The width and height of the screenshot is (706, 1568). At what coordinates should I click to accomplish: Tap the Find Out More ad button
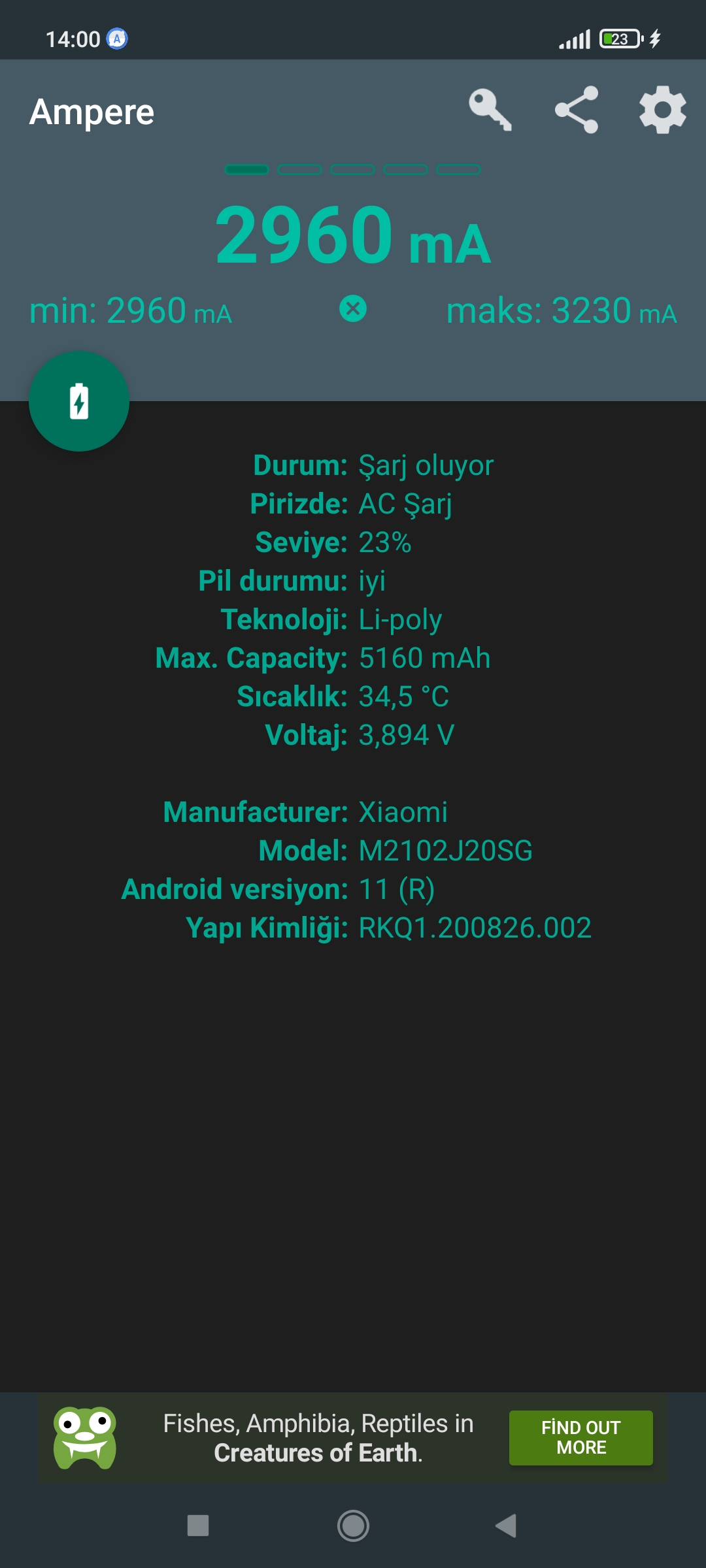(x=580, y=1438)
